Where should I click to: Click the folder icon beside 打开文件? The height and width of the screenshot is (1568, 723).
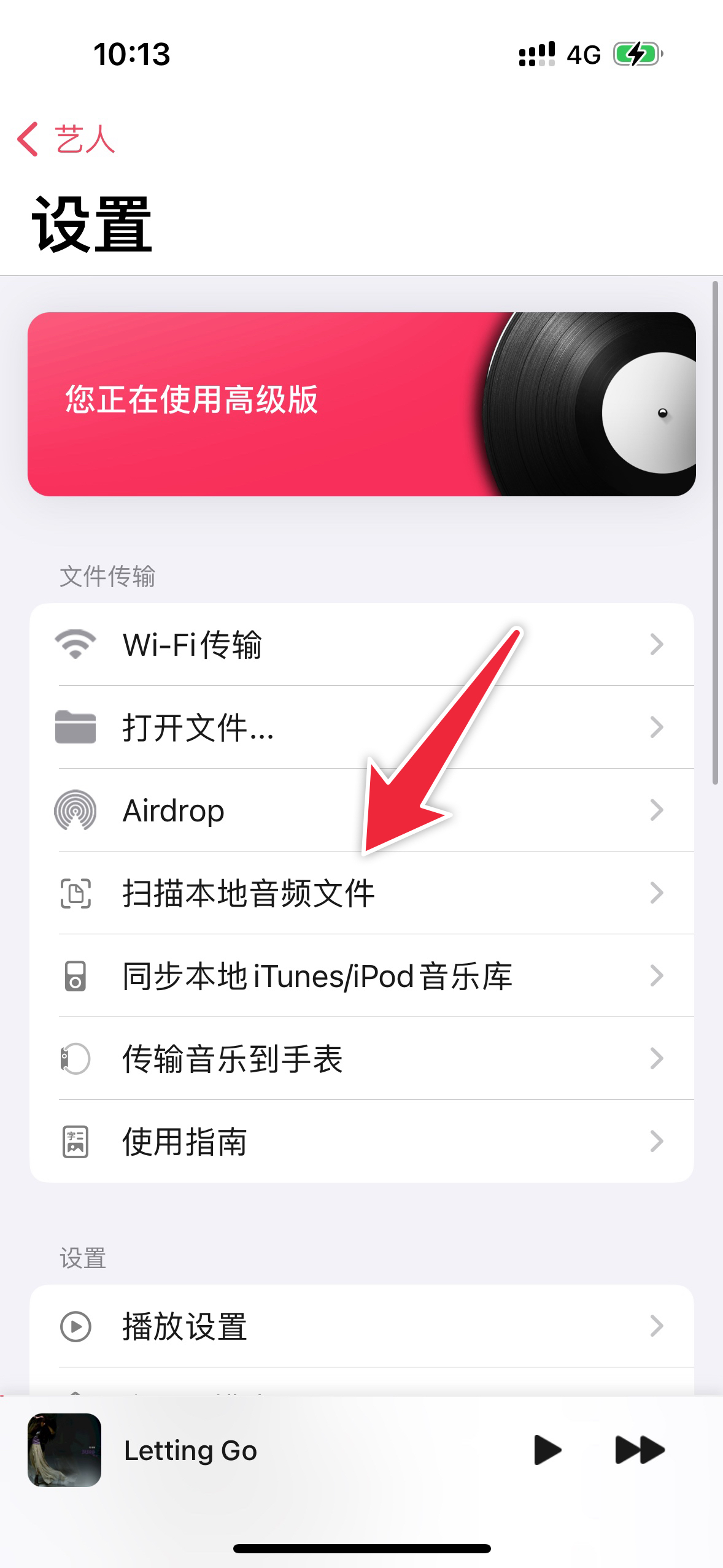(76, 728)
